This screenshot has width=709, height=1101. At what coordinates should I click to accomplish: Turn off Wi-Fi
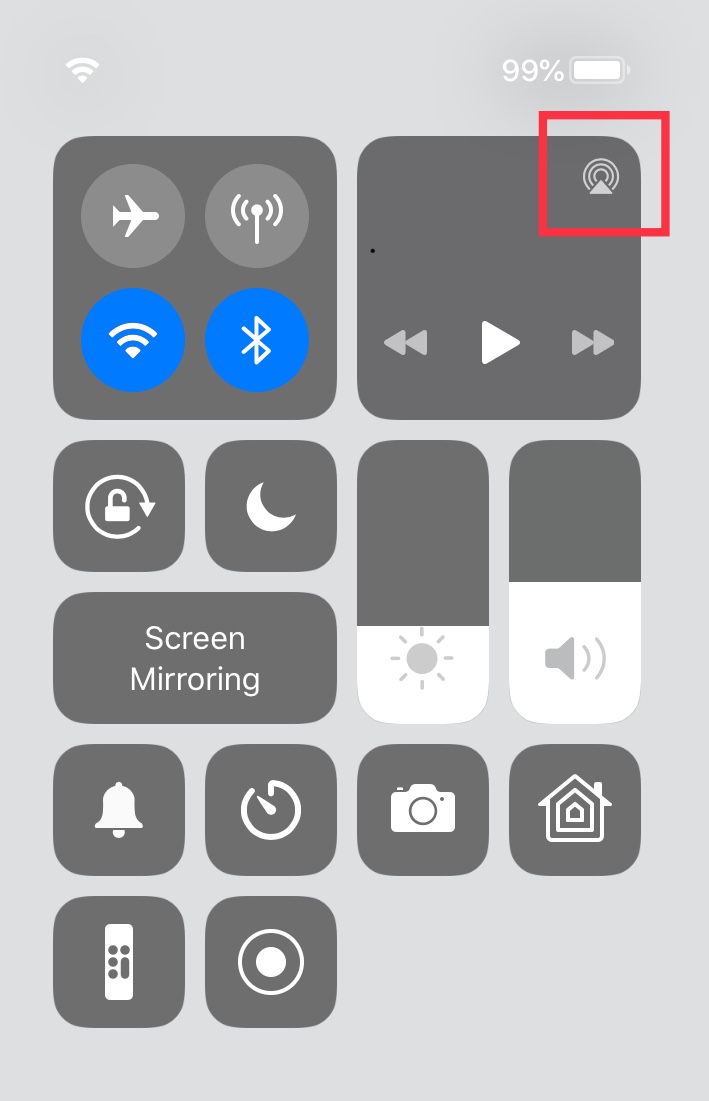133,340
